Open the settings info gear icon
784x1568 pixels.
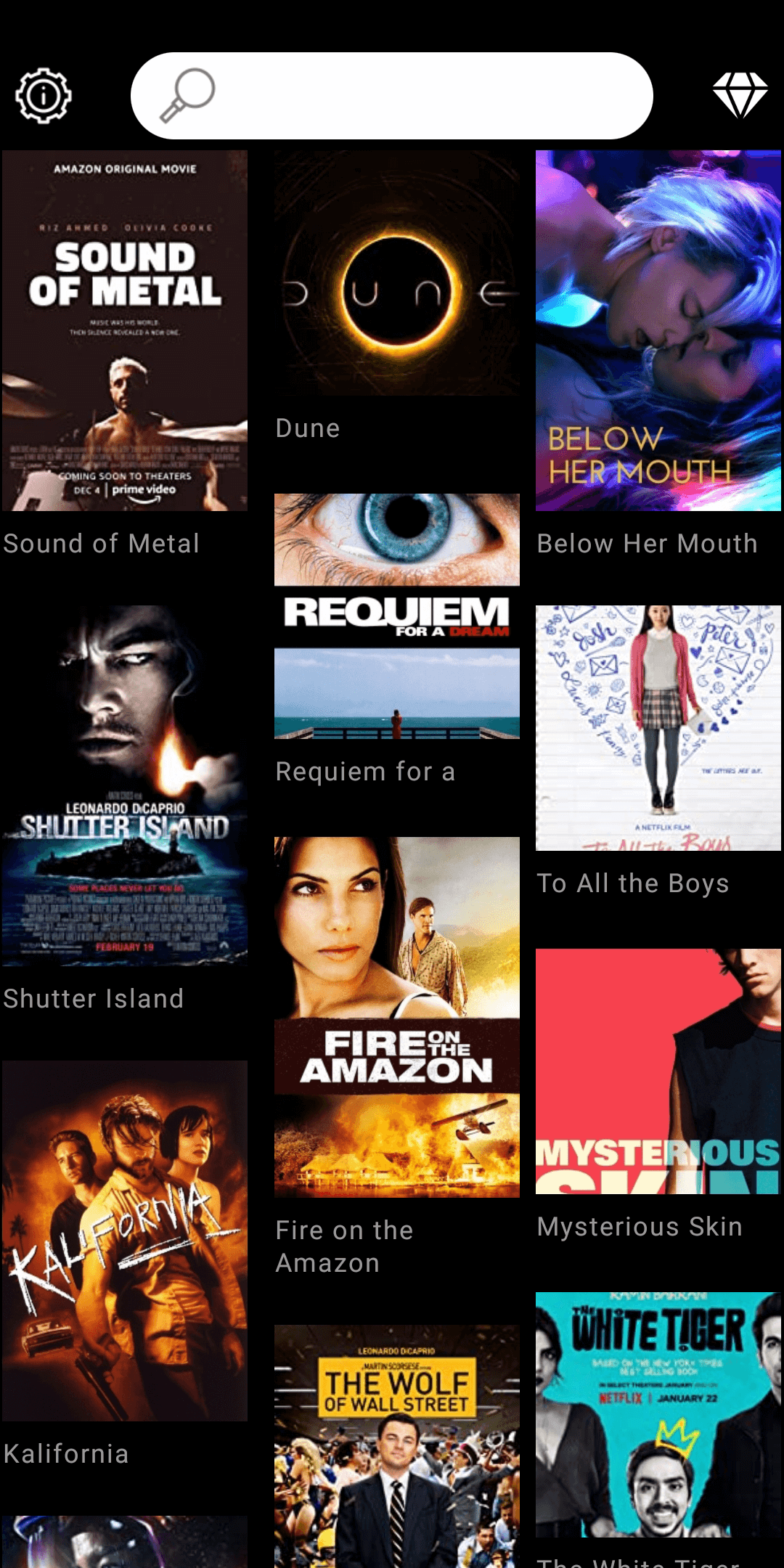pos(44,95)
